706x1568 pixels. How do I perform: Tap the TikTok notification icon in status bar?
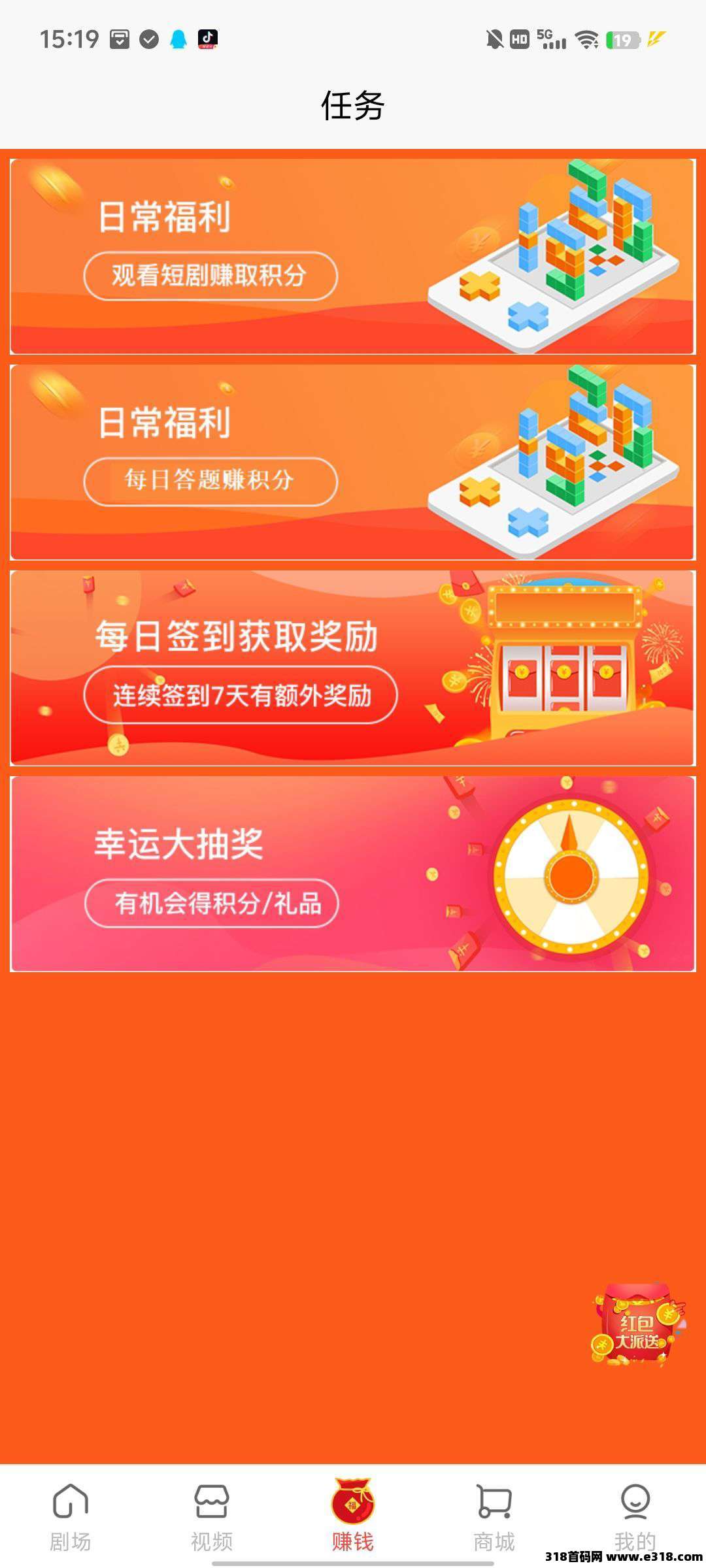tap(209, 39)
